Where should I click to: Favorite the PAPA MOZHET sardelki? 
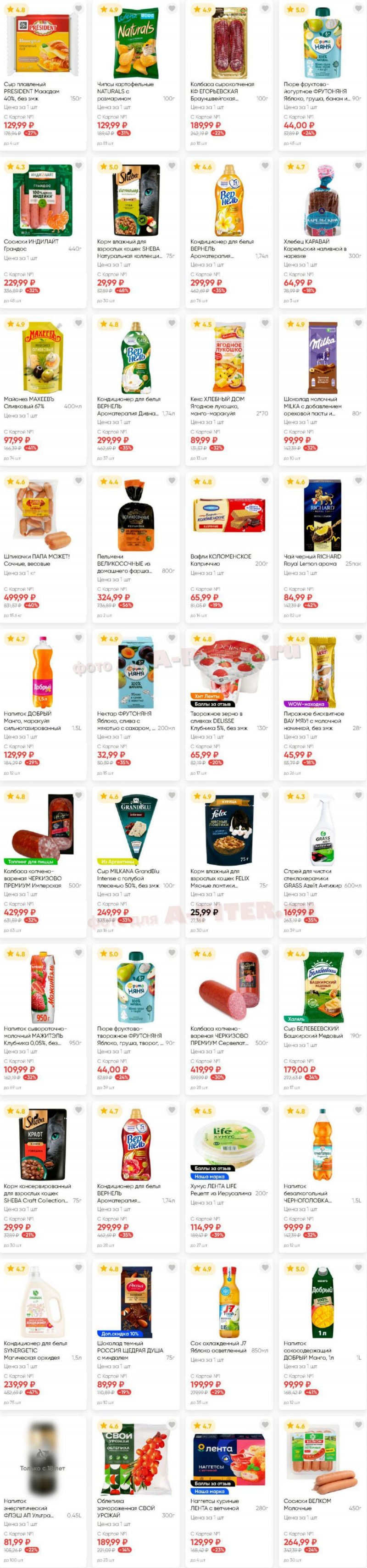click(78, 481)
